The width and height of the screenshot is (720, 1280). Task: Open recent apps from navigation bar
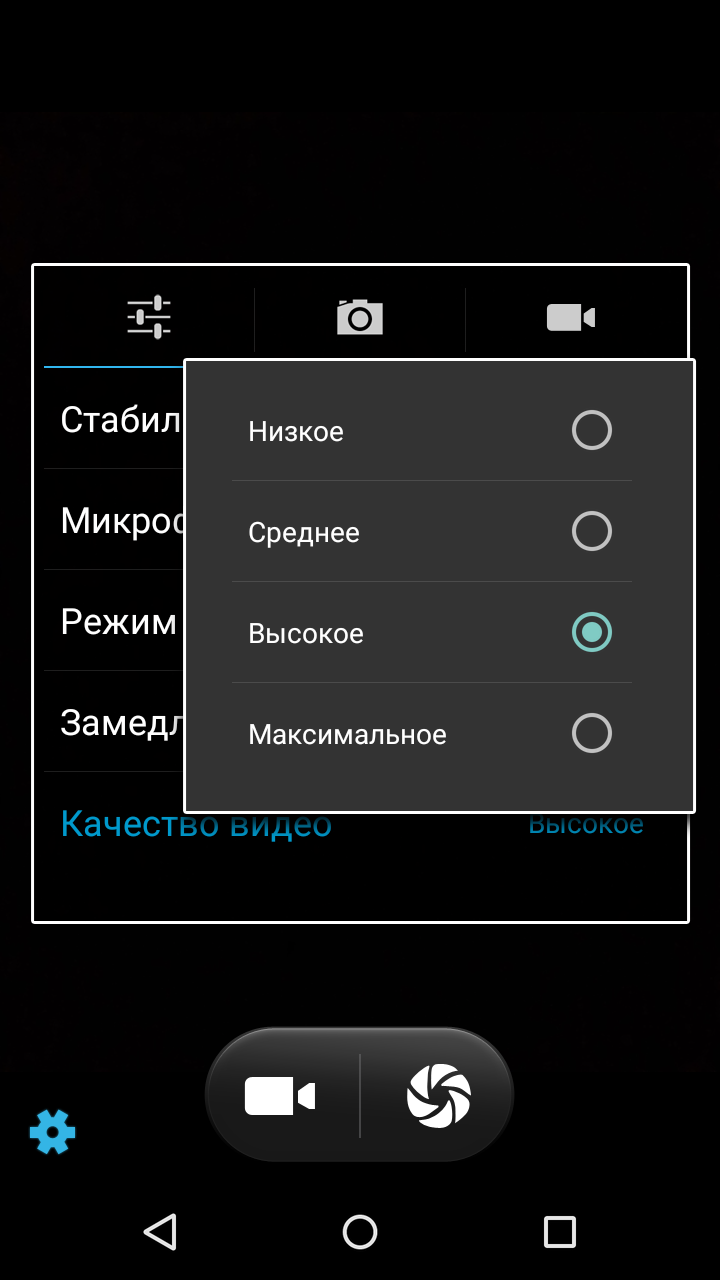click(x=560, y=1232)
